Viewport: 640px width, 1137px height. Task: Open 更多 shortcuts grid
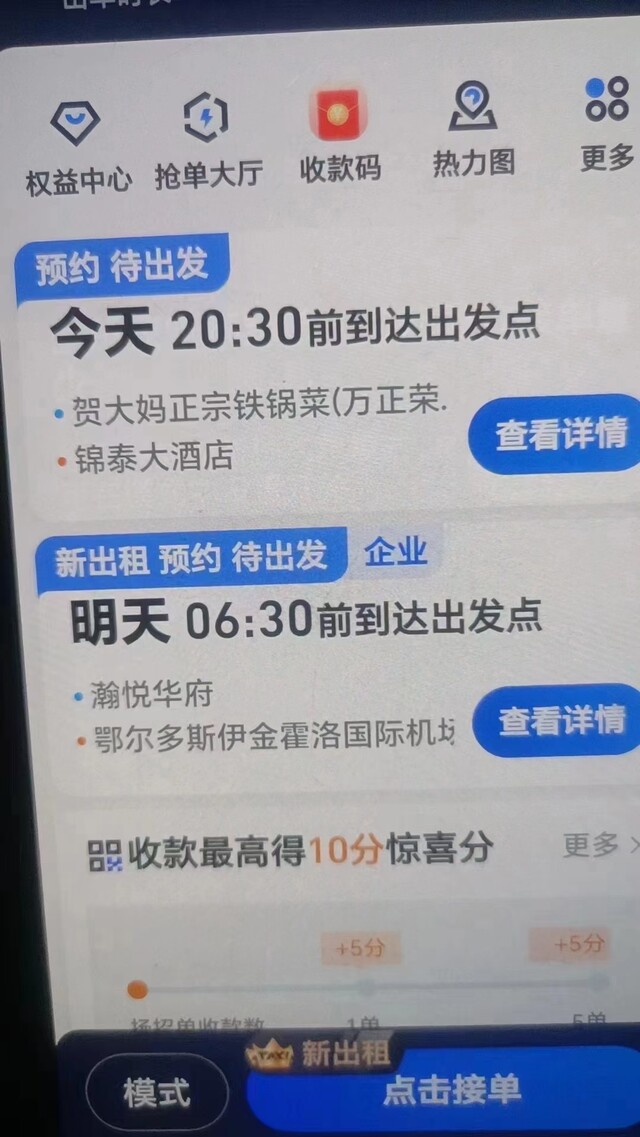pyautogui.click(x=607, y=125)
